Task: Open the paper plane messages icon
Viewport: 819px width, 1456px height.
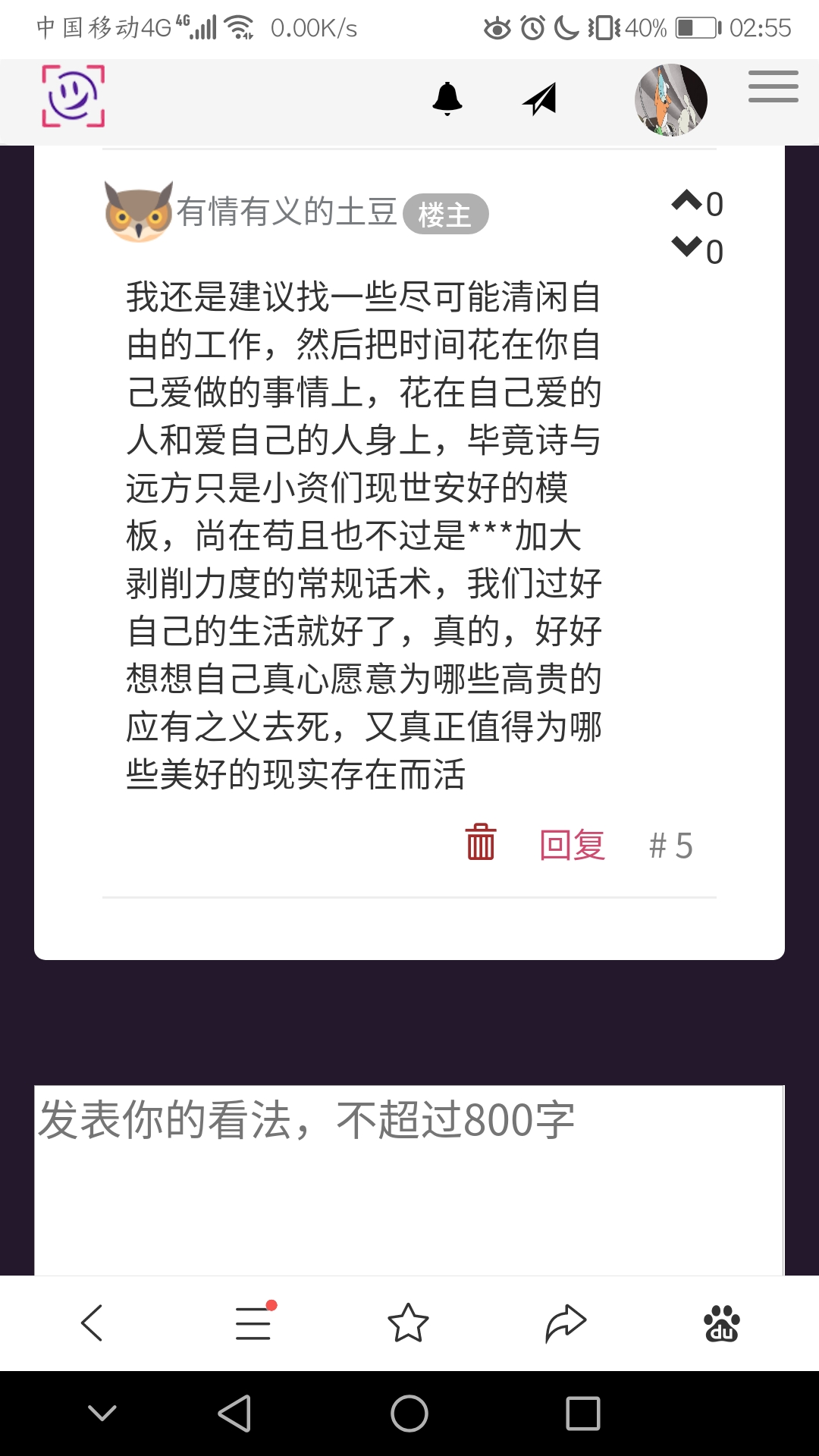Action: (540, 99)
